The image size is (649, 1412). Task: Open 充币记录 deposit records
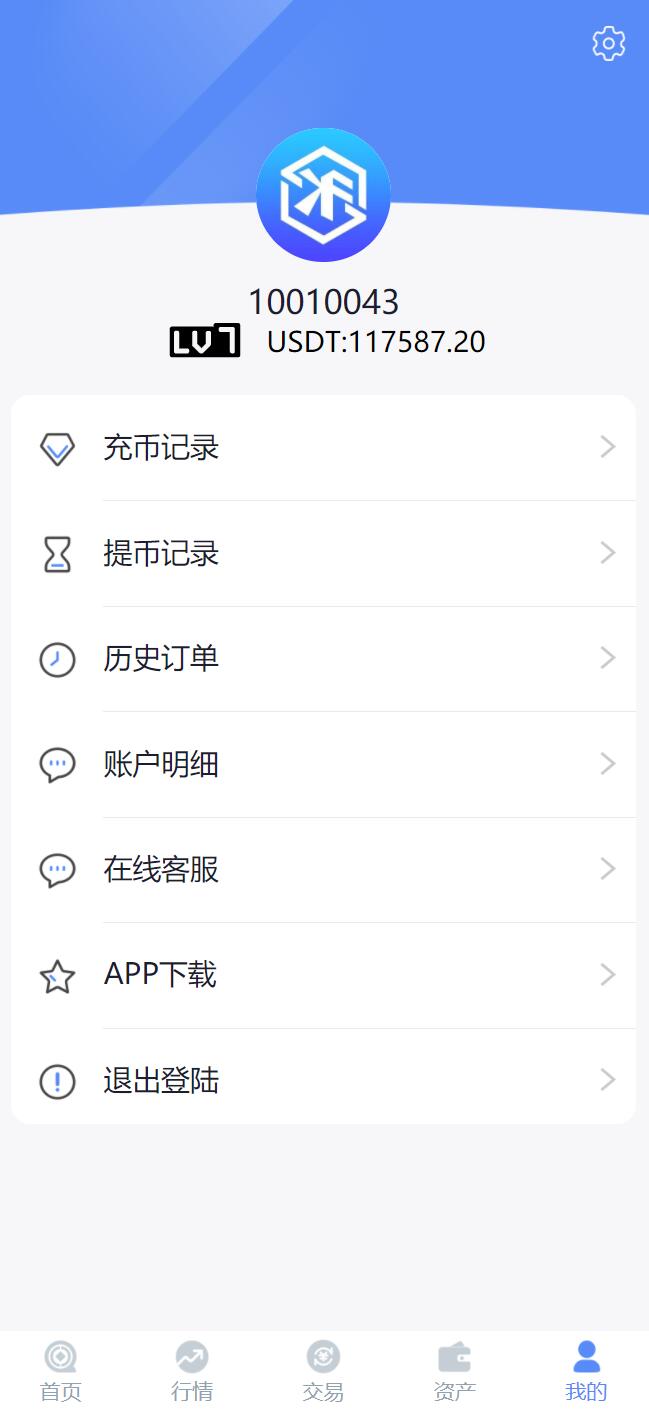(x=323, y=448)
